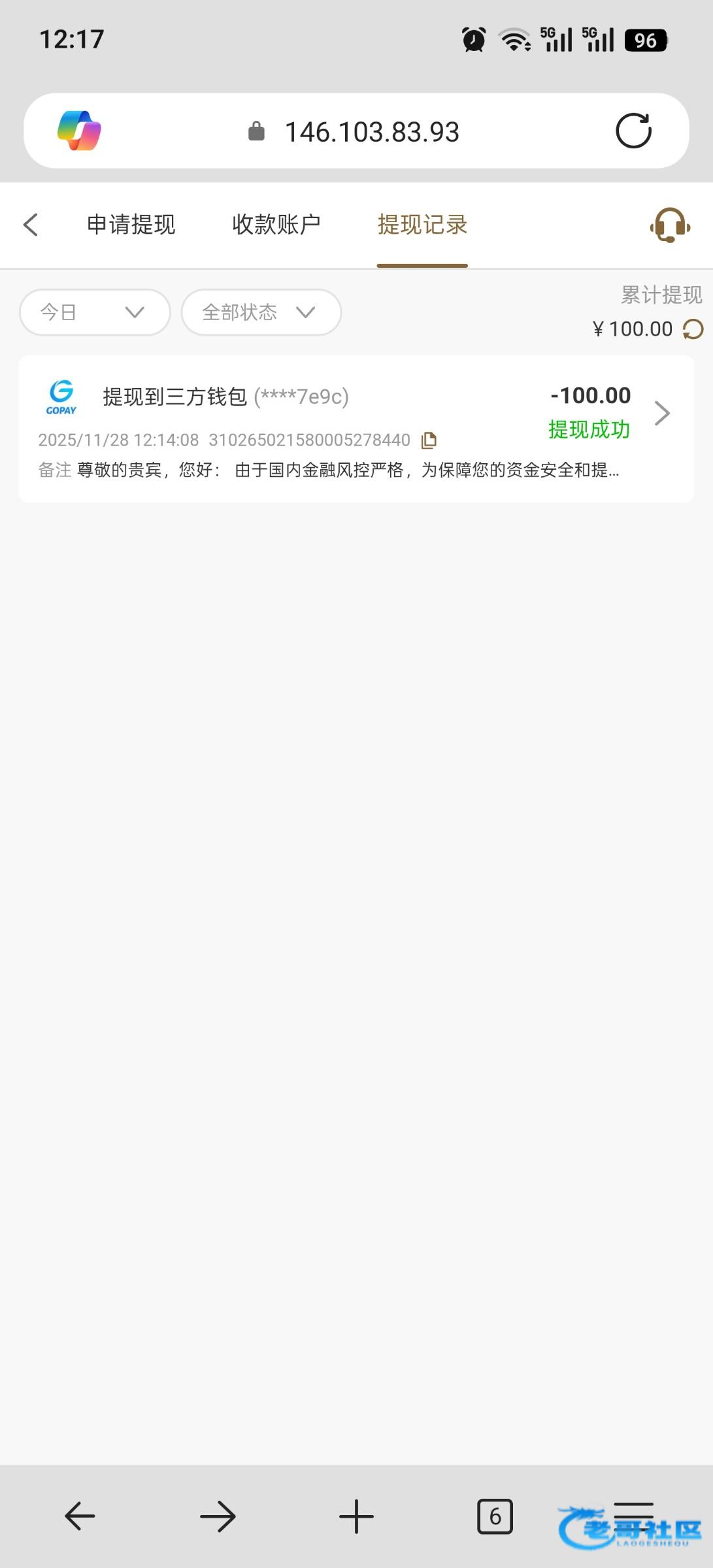The height and width of the screenshot is (1568, 713).
Task: Open a new browser tab
Action: (356, 1516)
